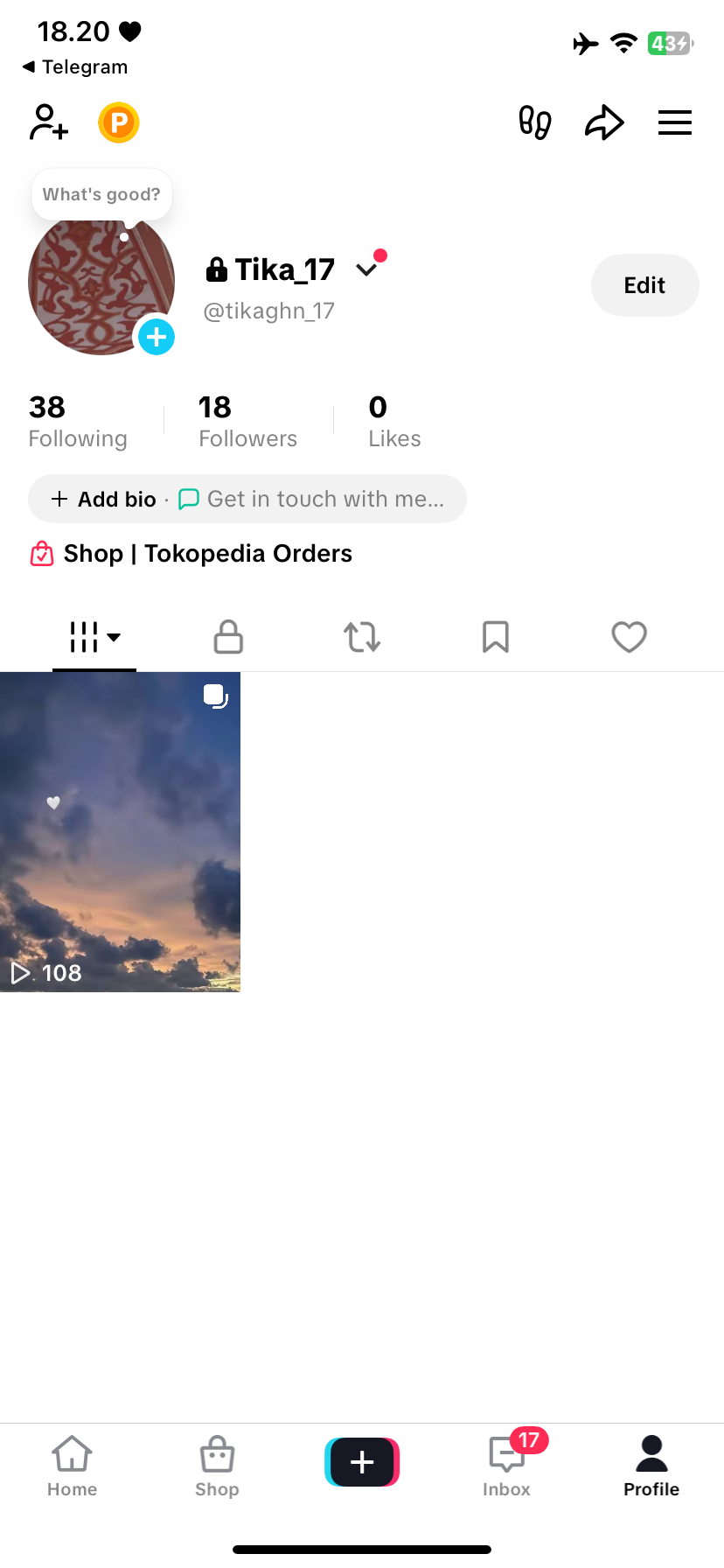Share this profile
724x1568 pixels.
(604, 122)
